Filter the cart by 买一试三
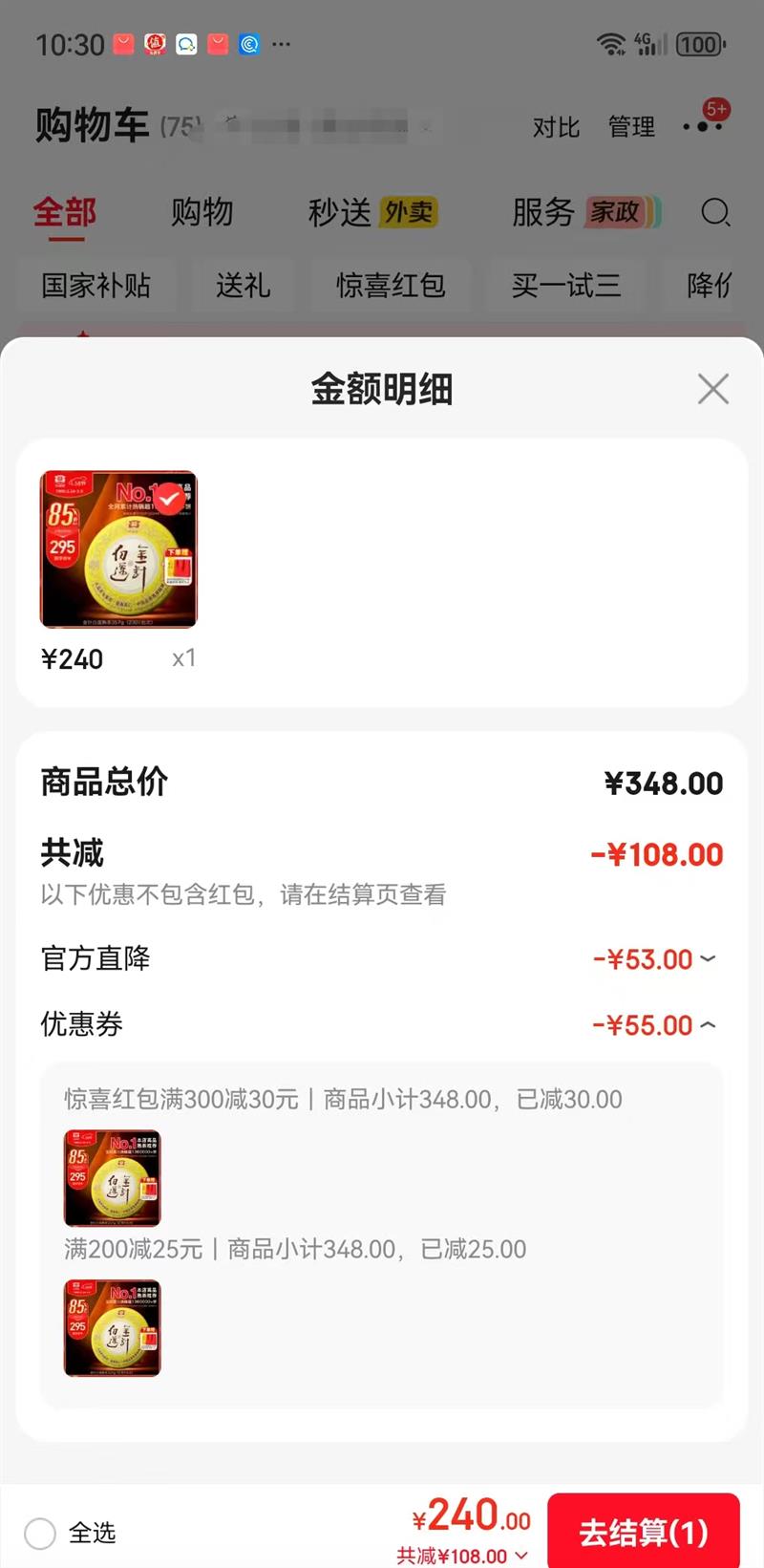This screenshot has width=764, height=1568. click(565, 285)
